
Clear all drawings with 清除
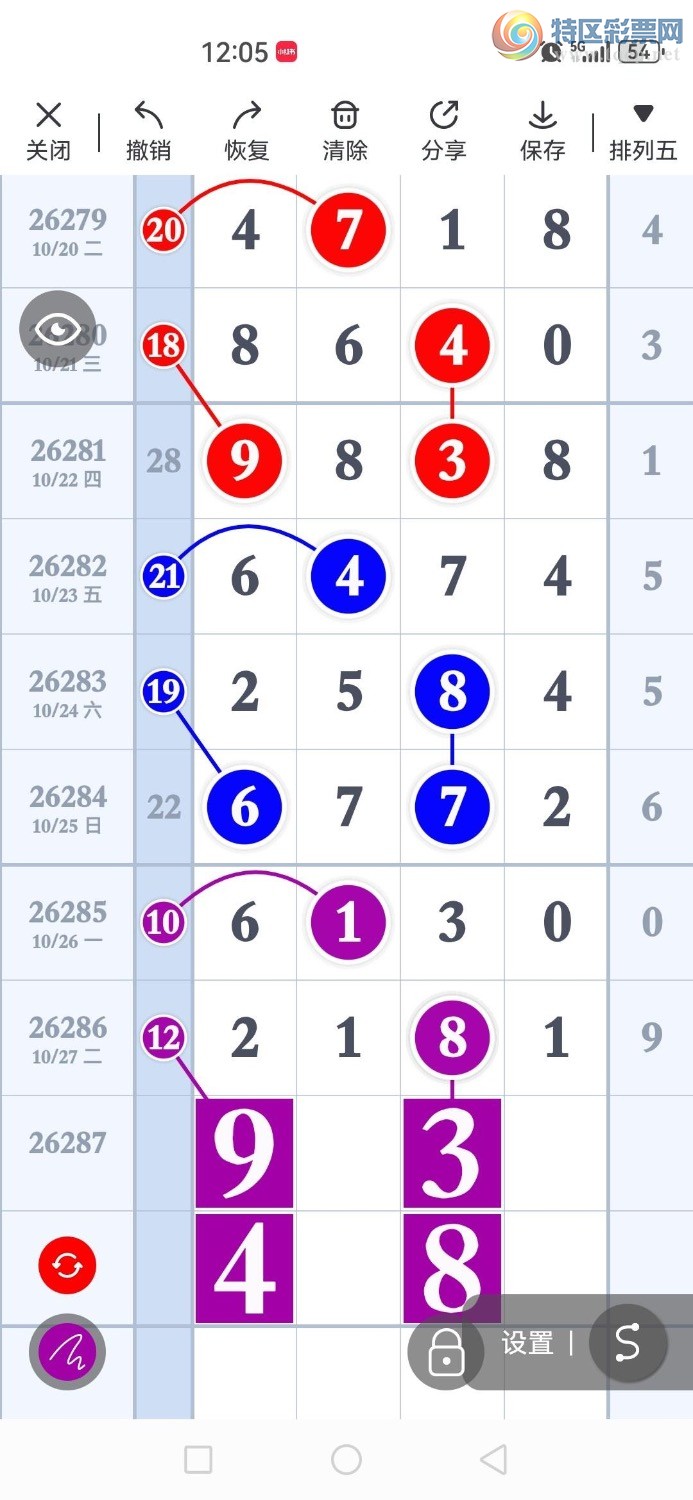(345, 132)
